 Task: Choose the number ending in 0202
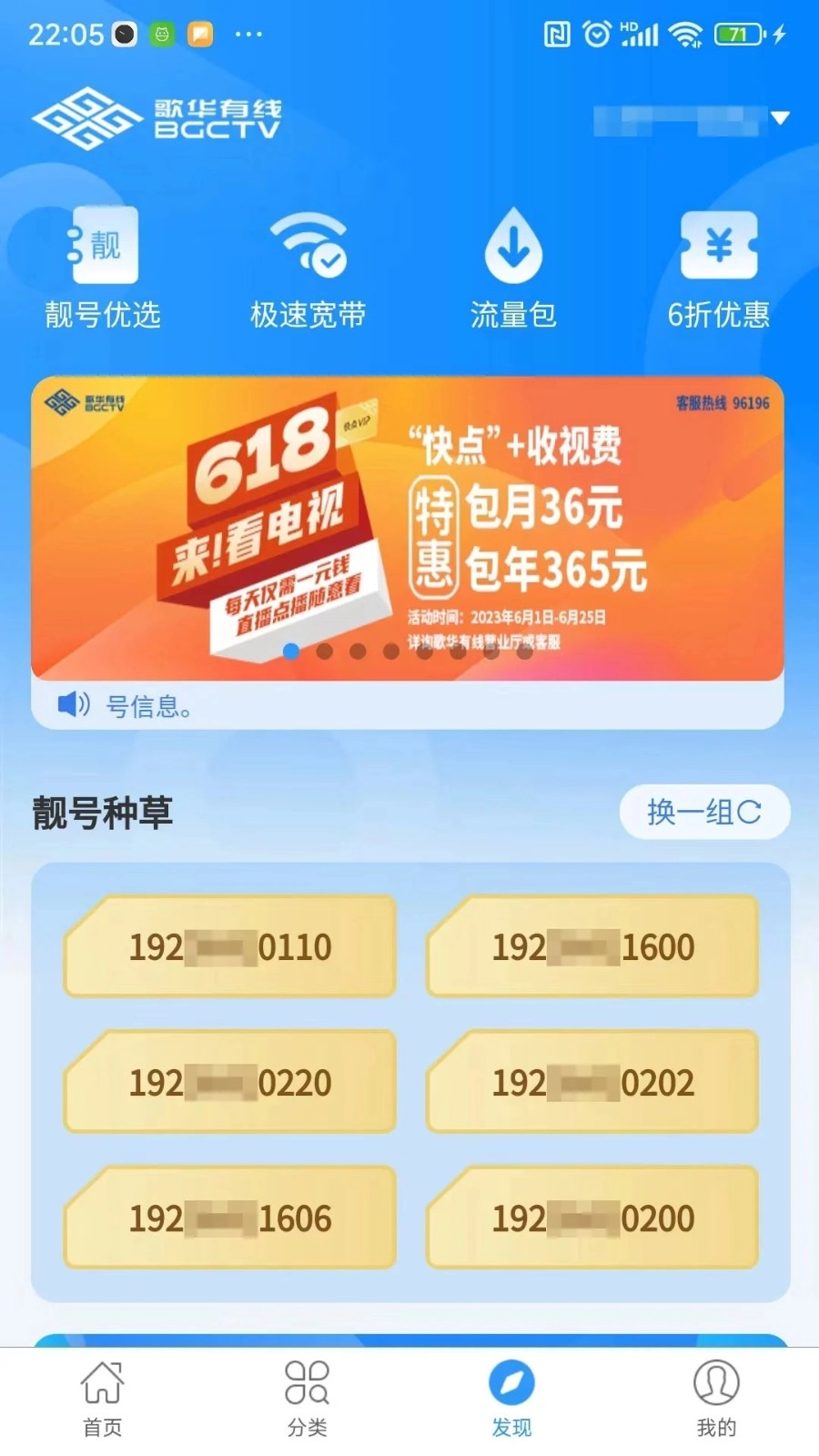(x=592, y=1083)
